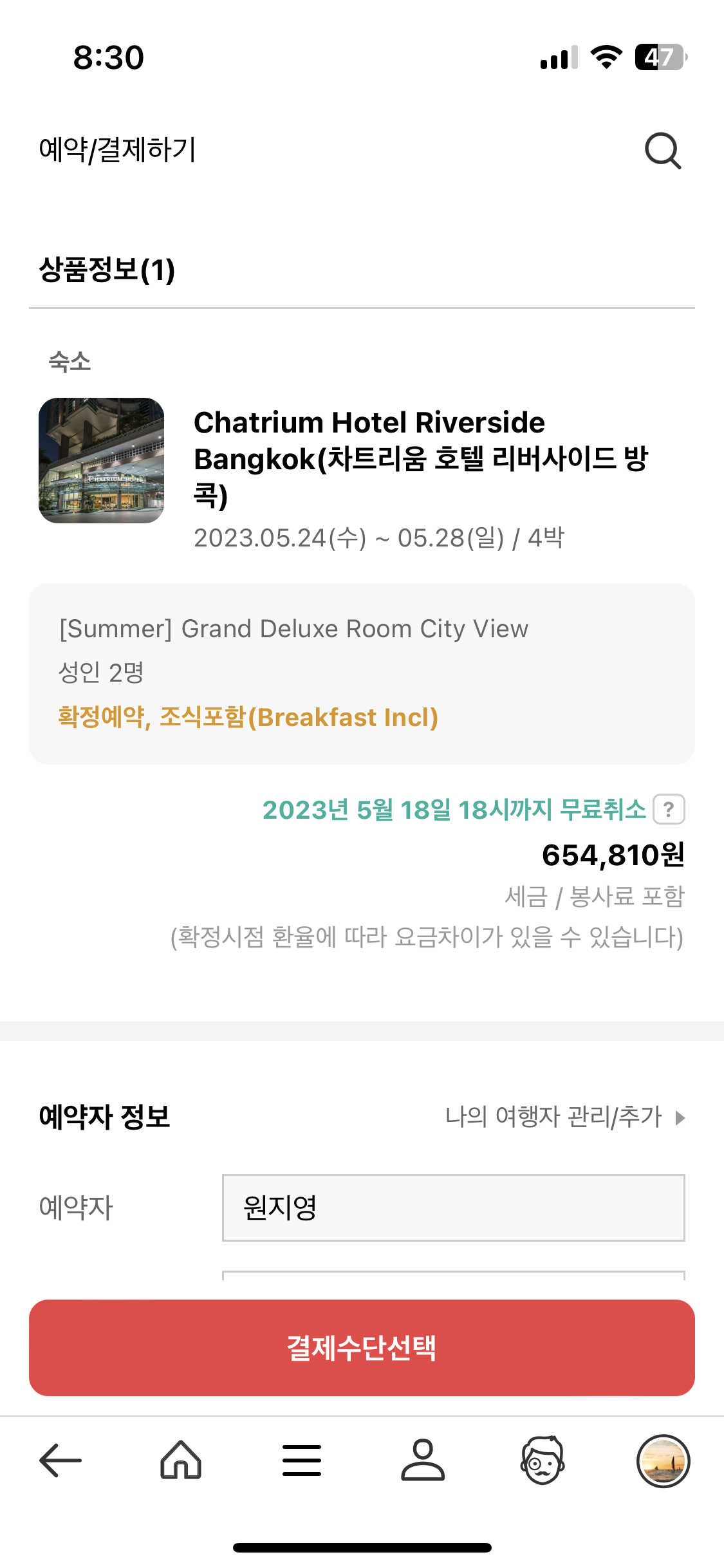This screenshot has height=1568, width=724.
Task: Open the mustache face character icon
Action: point(543,1460)
